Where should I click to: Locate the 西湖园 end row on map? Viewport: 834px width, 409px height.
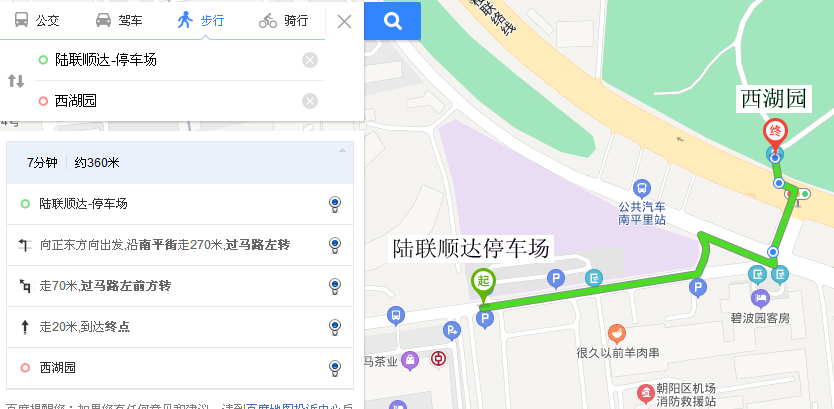click(335, 368)
